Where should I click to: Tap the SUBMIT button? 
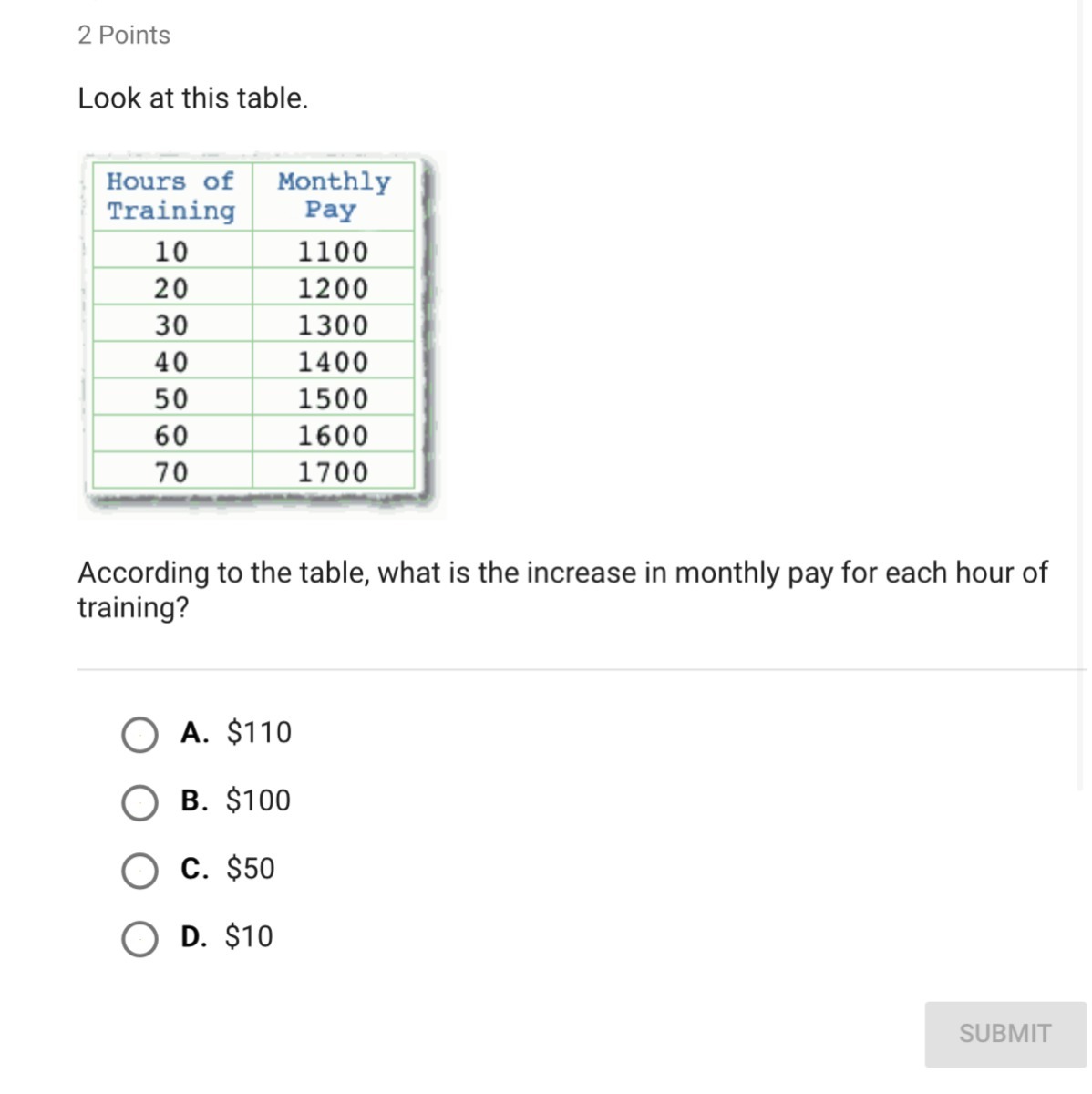pos(1004,1034)
